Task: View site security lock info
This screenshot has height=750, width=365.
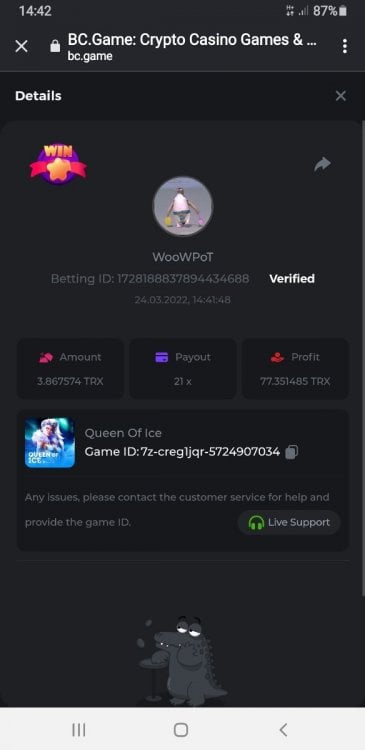Action: point(55,46)
